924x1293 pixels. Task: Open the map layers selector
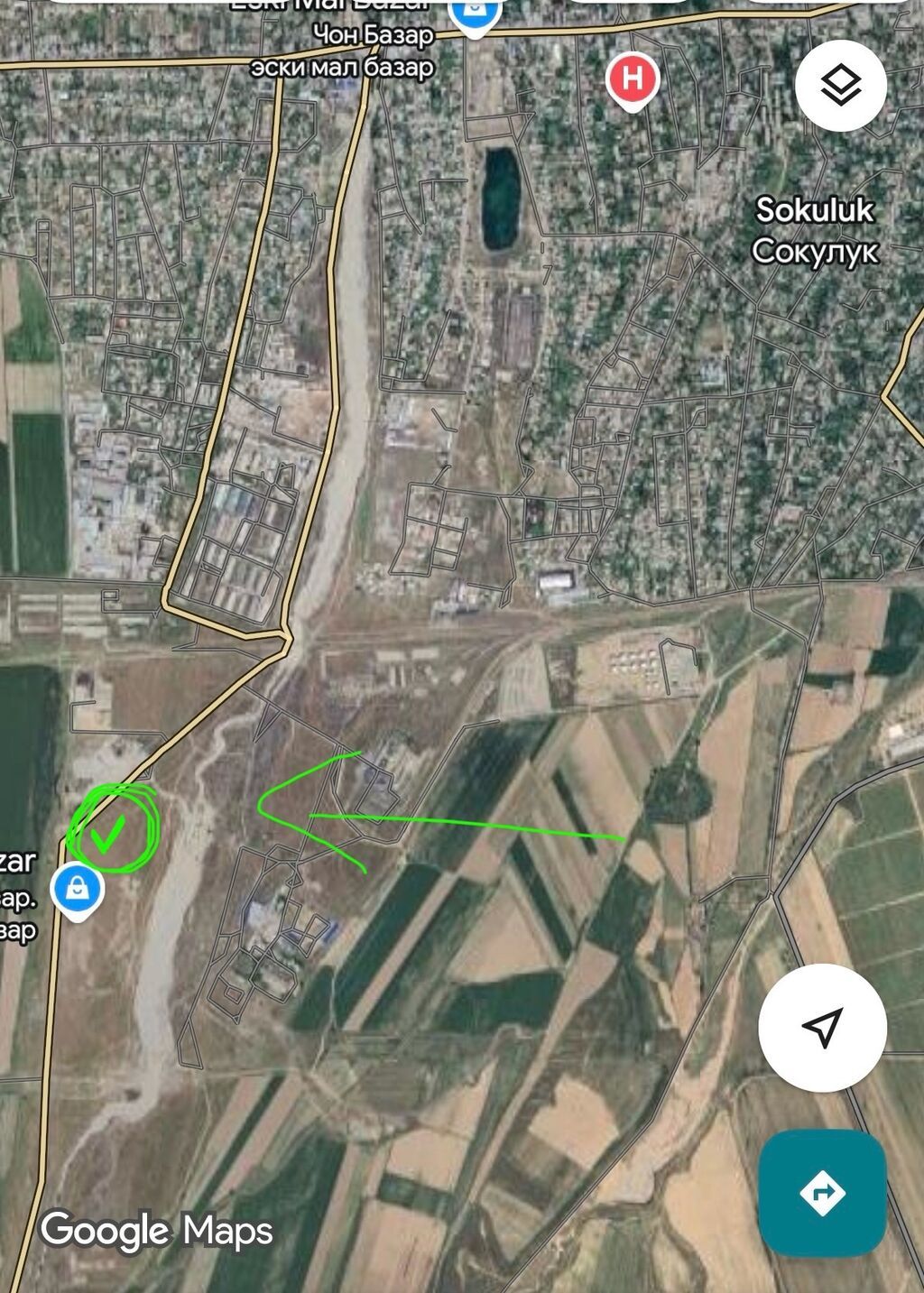pos(840,86)
